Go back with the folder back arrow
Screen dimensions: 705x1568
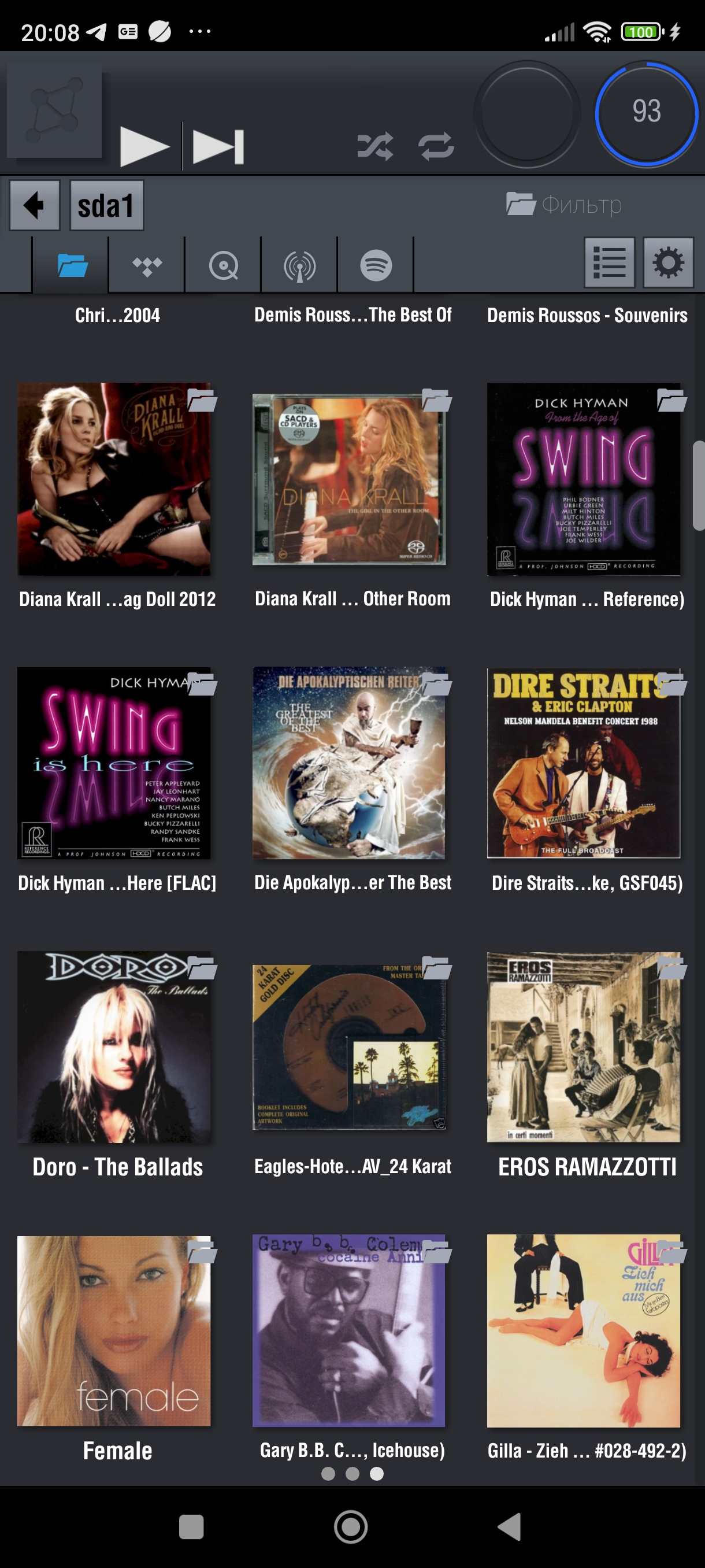pyautogui.click(x=35, y=205)
